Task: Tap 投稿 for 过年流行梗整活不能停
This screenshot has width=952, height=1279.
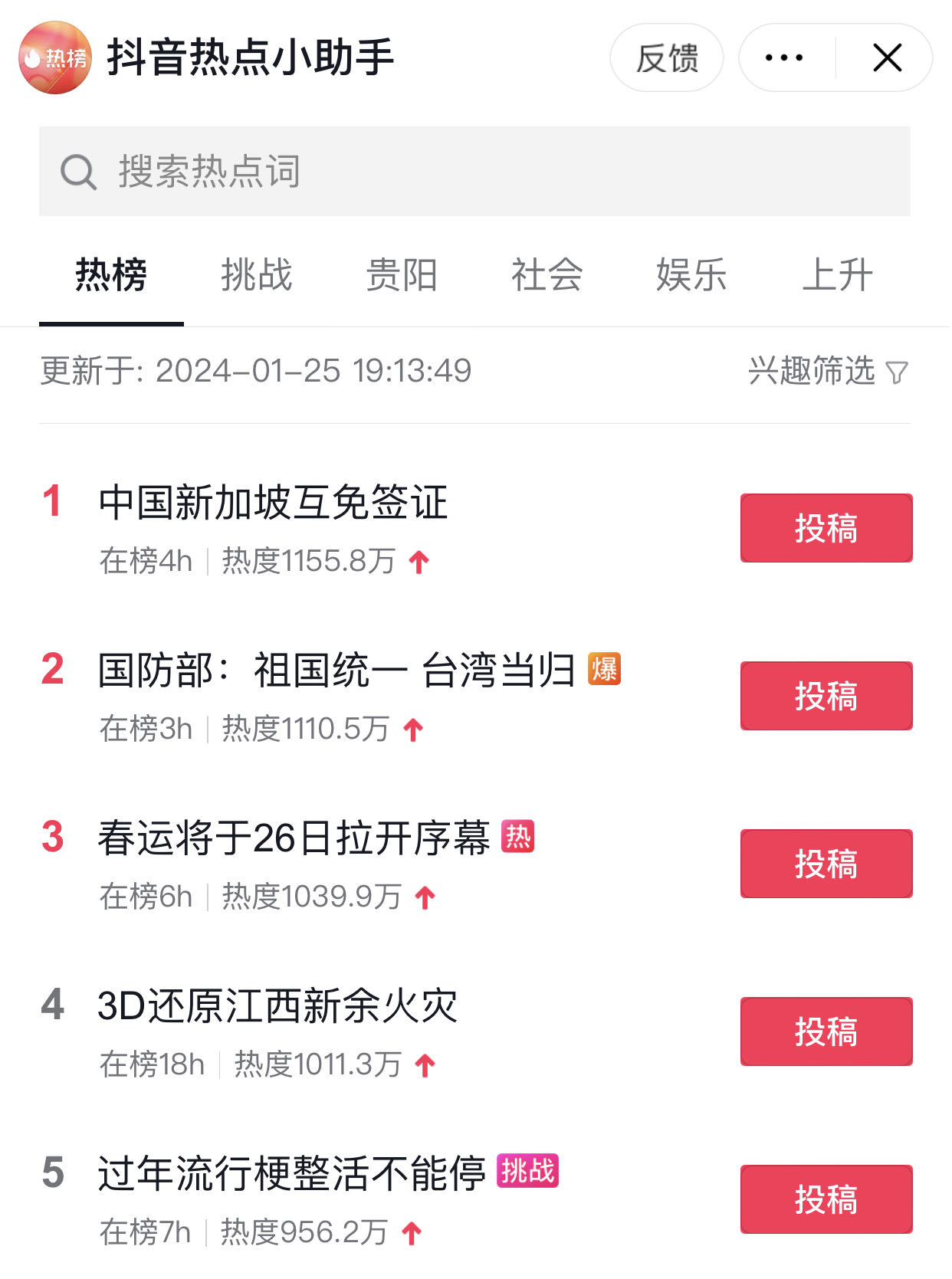Action: click(x=826, y=1199)
